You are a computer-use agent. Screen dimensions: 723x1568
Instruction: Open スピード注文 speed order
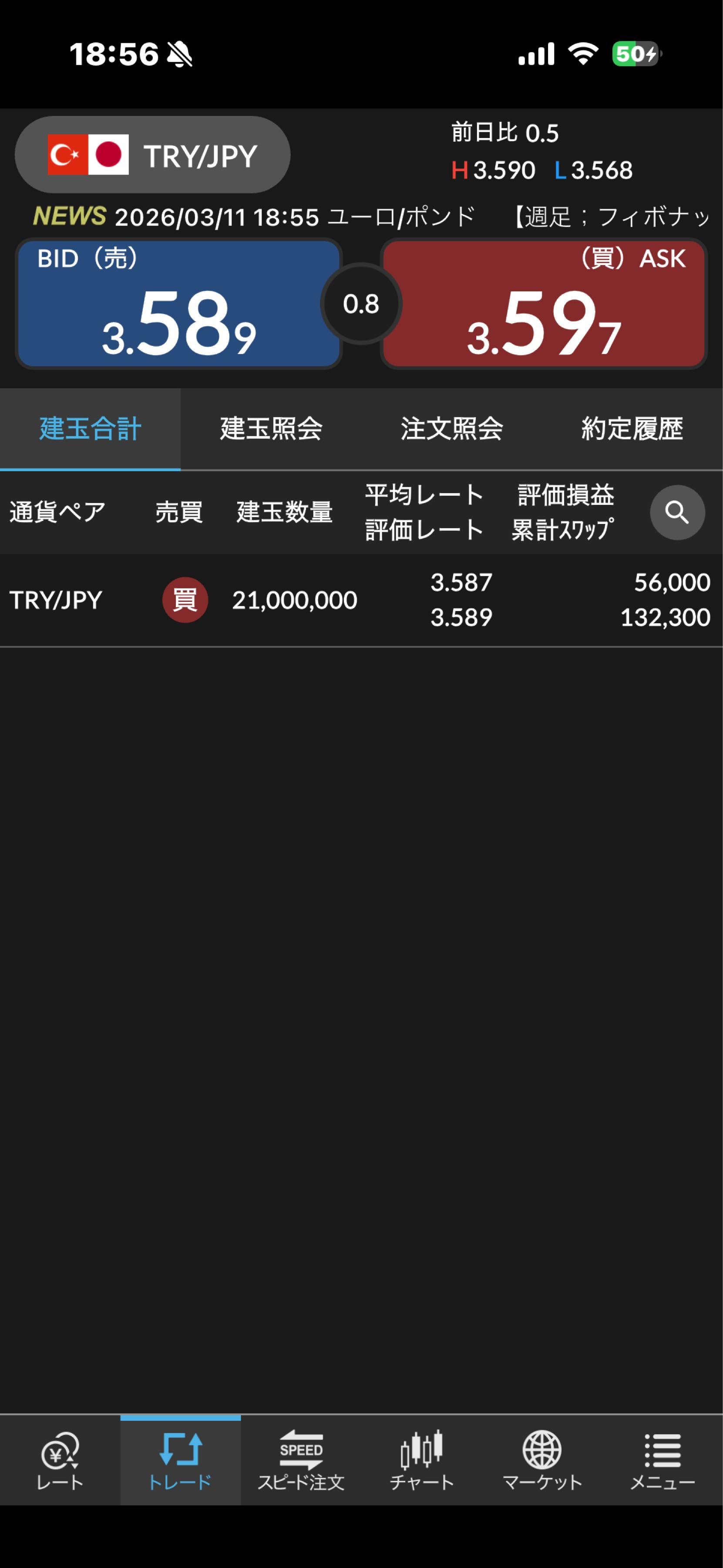(301, 1460)
